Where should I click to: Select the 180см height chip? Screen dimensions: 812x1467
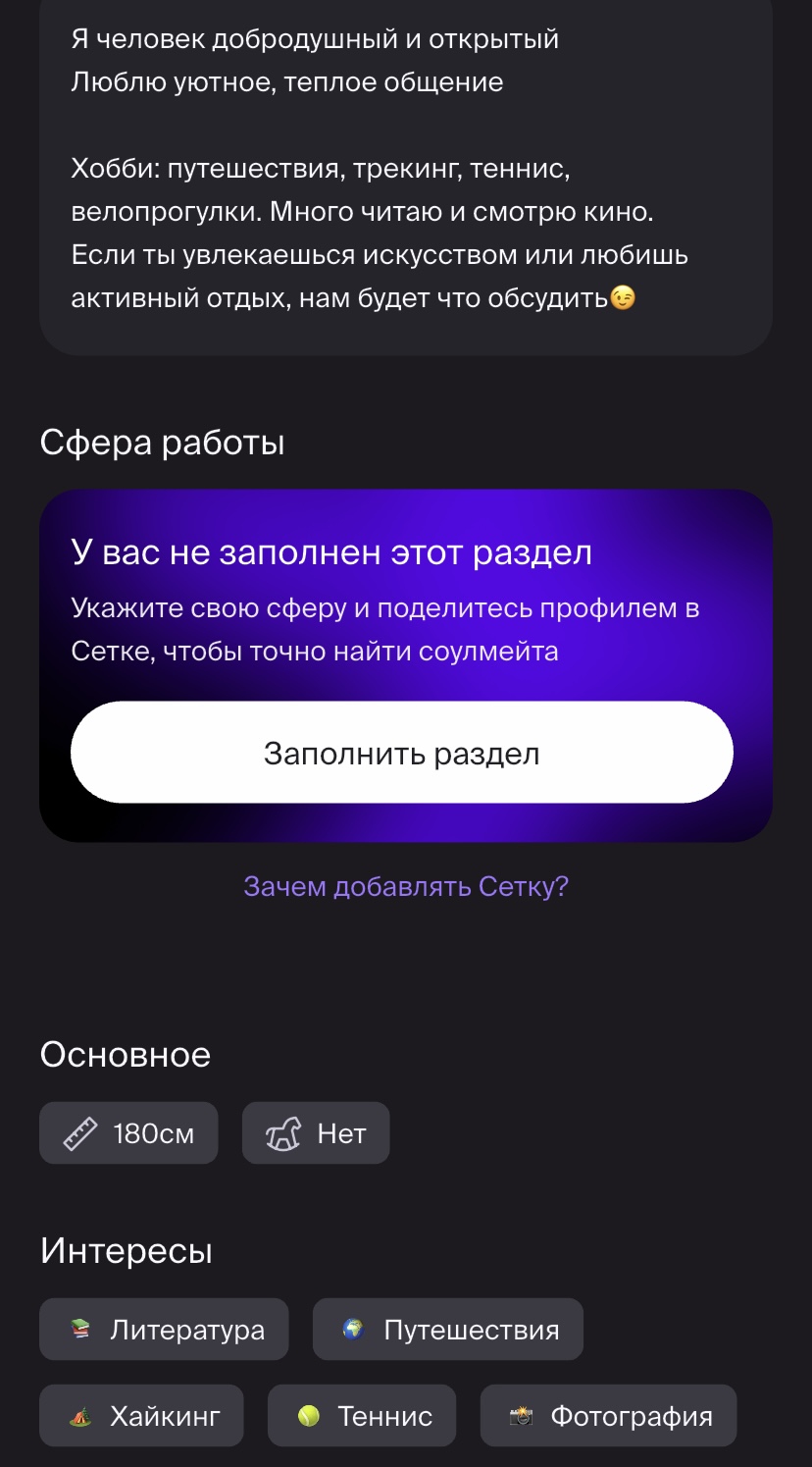click(128, 1133)
